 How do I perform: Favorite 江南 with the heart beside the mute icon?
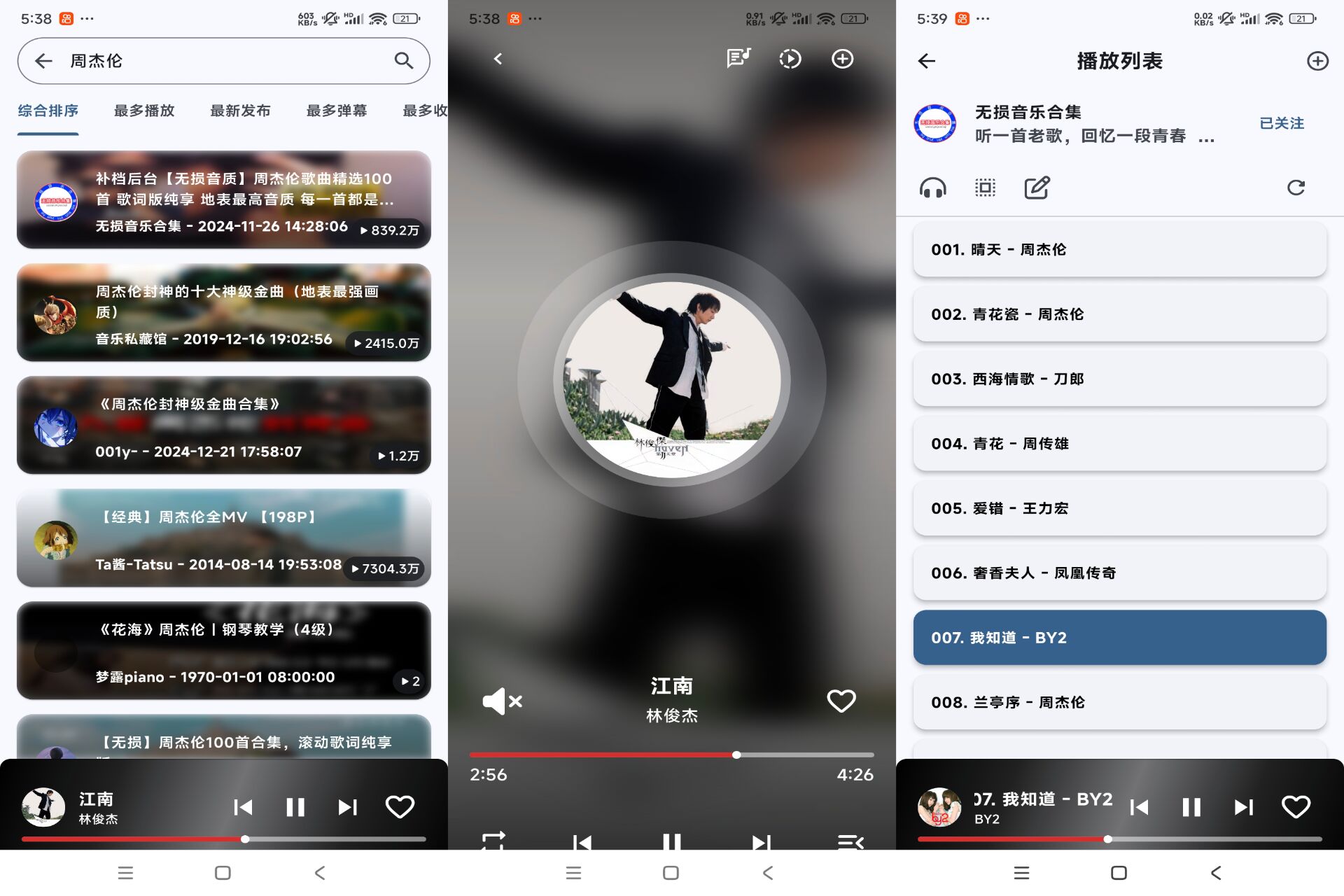(x=841, y=701)
